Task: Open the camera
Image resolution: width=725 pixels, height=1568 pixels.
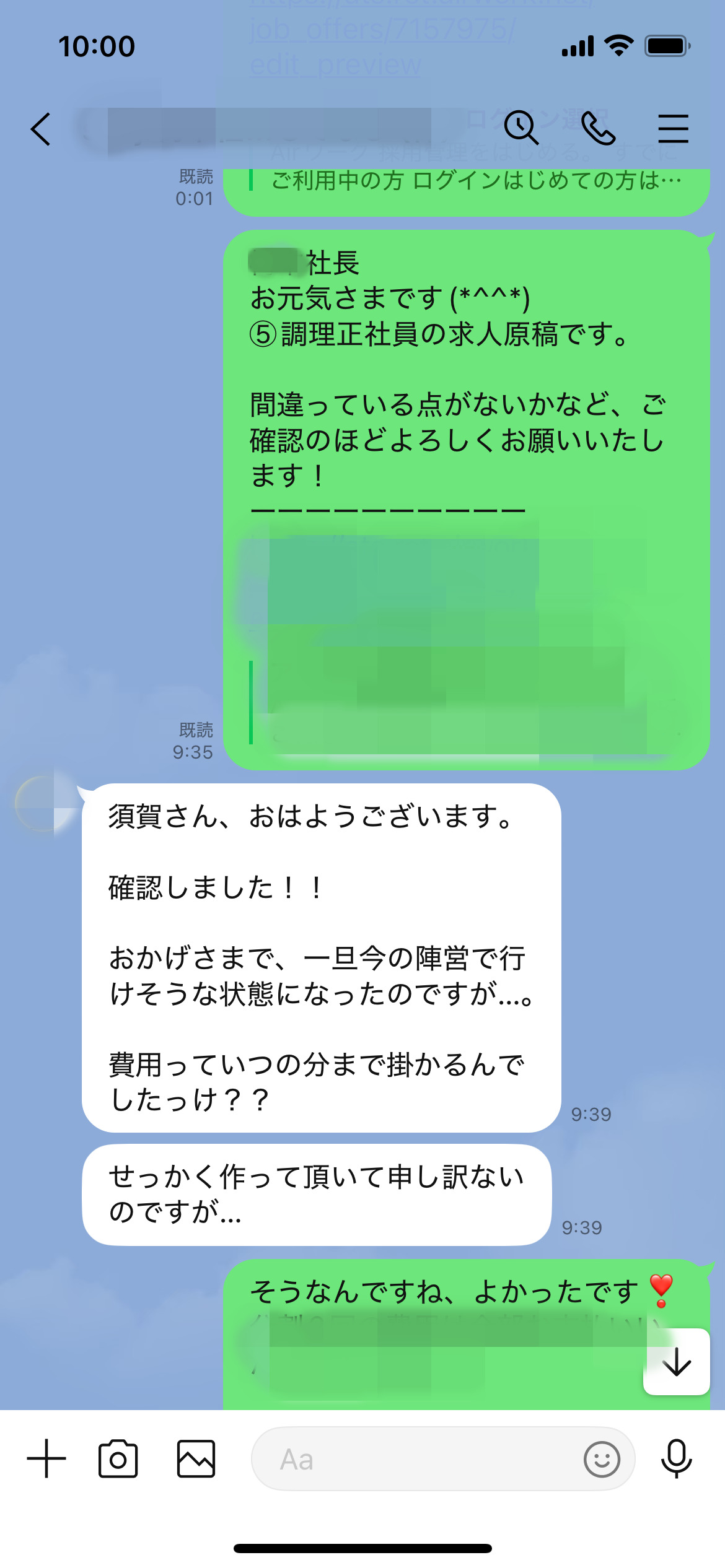Action: pyautogui.click(x=118, y=1458)
